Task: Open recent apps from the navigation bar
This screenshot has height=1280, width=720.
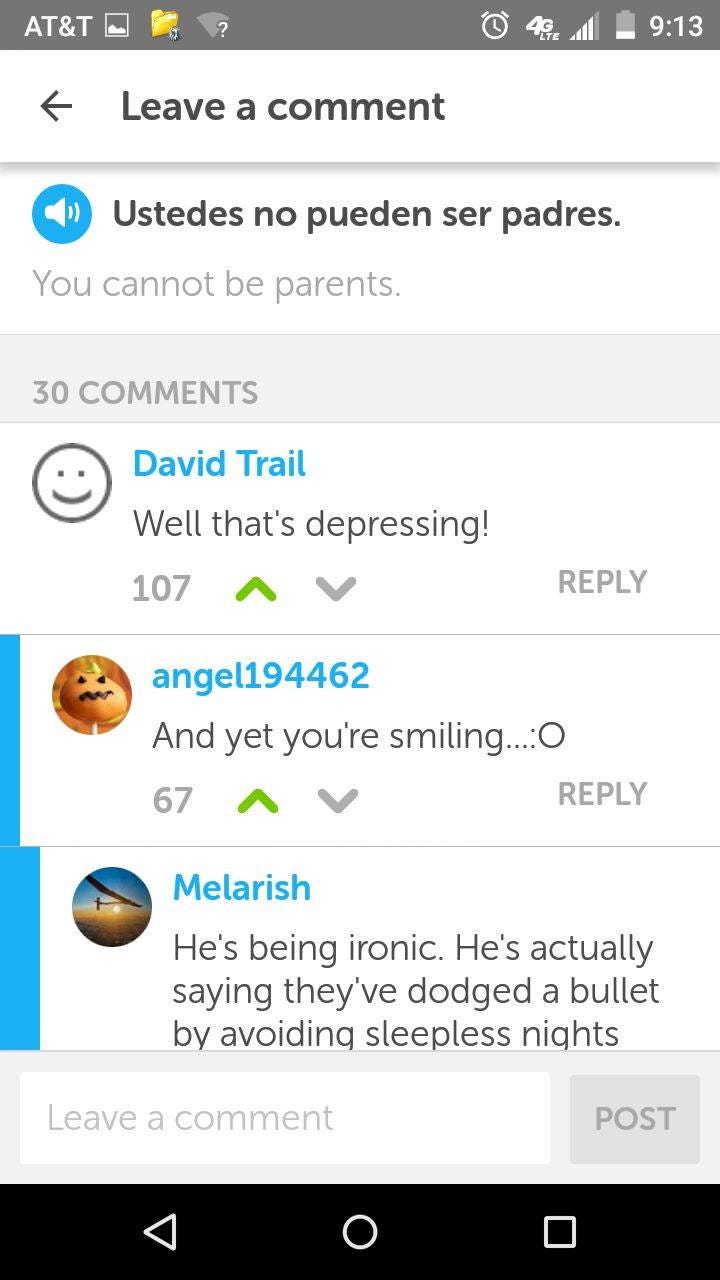Action: pyautogui.click(x=560, y=1232)
